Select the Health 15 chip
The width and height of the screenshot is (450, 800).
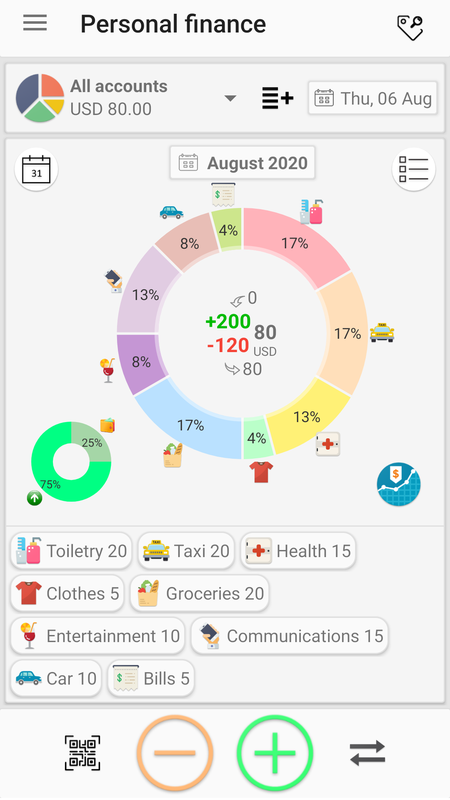[x=298, y=551]
